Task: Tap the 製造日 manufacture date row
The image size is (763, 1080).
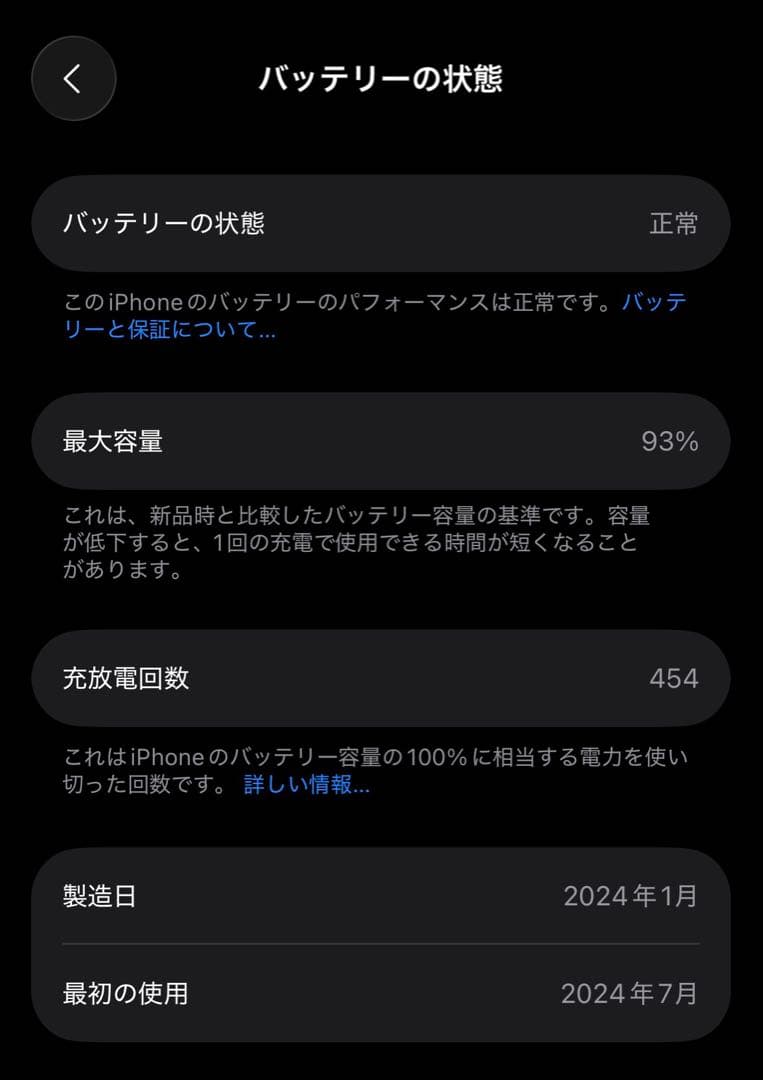Action: pyautogui.click(x=381, y=895)
